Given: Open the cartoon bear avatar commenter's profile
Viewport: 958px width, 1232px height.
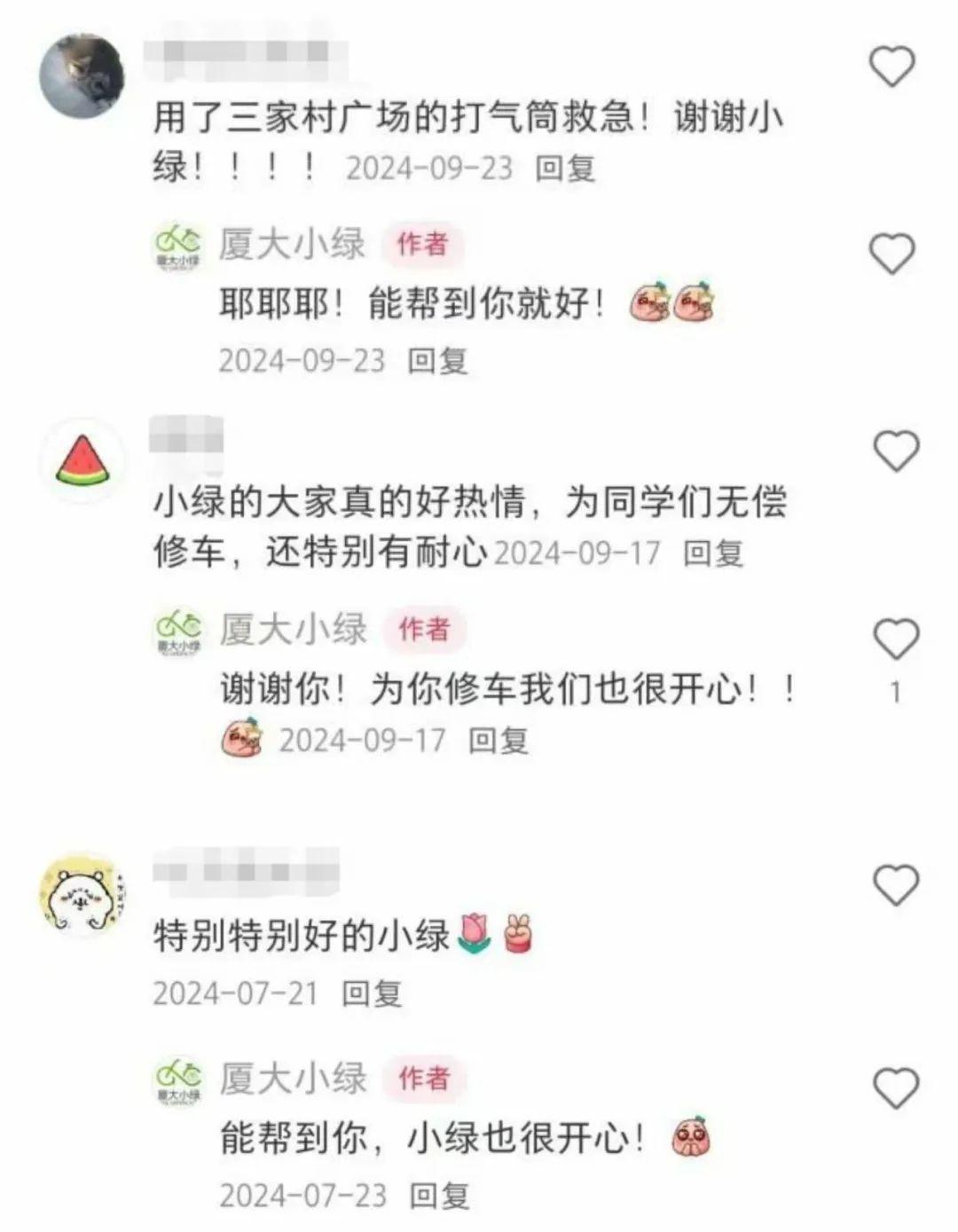Looking at the screenshot, I should [82, 894].
